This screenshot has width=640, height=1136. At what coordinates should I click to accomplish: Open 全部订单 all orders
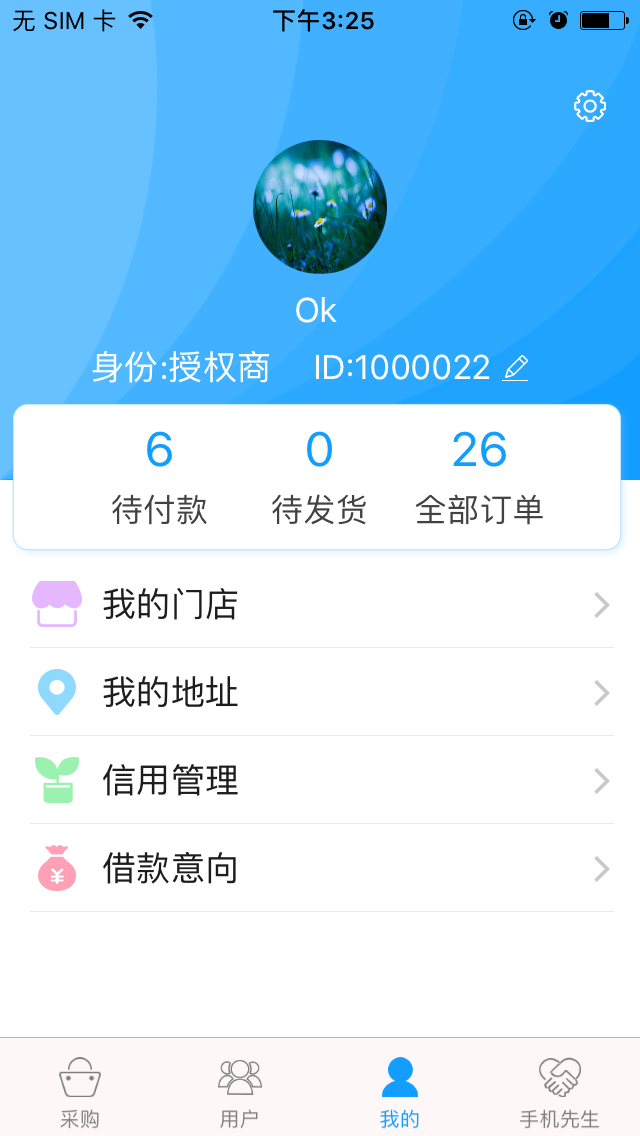tap(479, 477)
